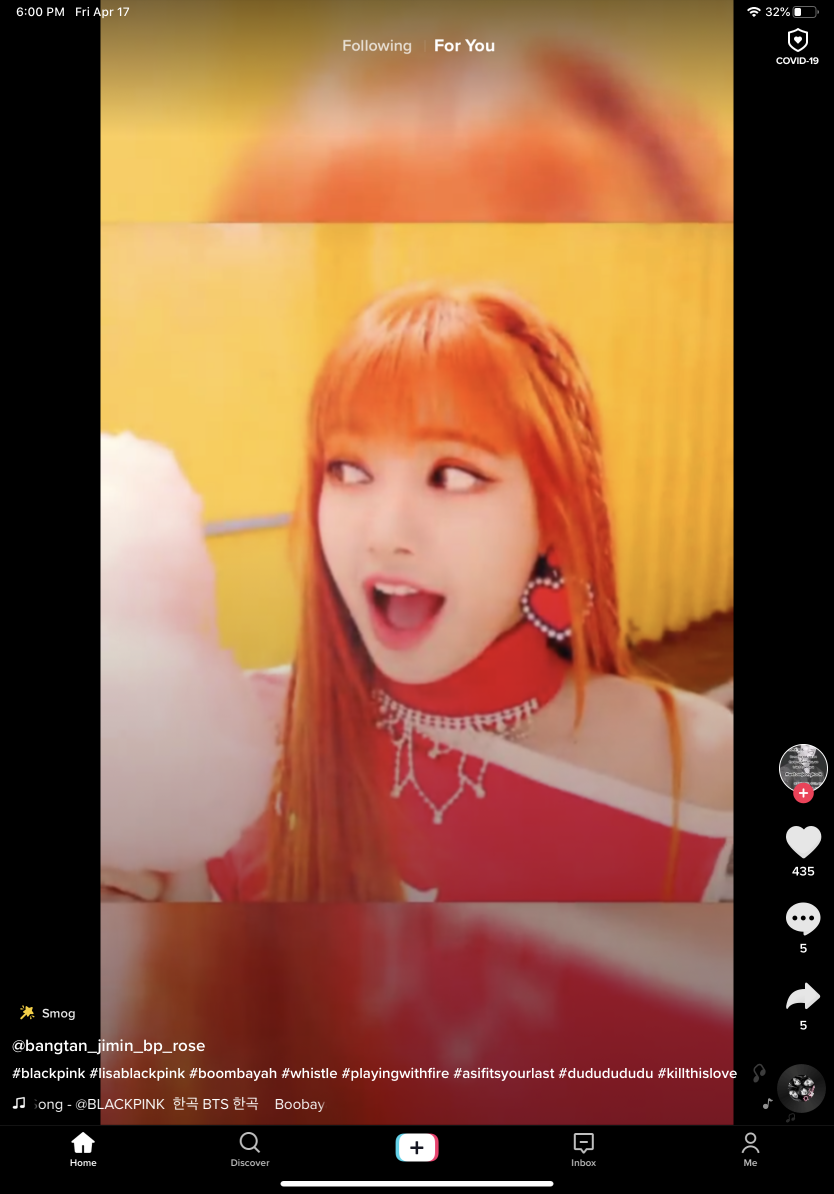Open the COVID-19 info shield
Screen dimensions: 834x1194
(797, 46)
